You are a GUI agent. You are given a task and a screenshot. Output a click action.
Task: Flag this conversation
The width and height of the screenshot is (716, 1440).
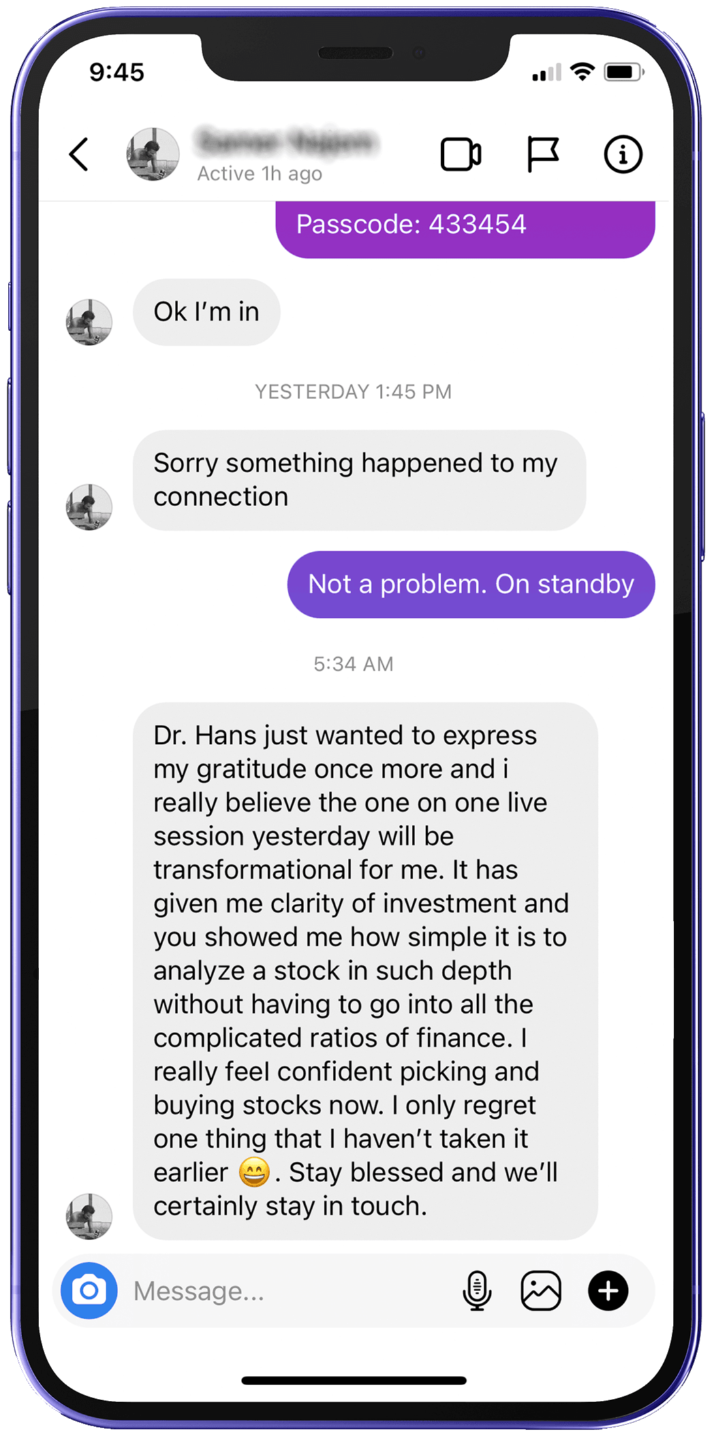(543, 155)
